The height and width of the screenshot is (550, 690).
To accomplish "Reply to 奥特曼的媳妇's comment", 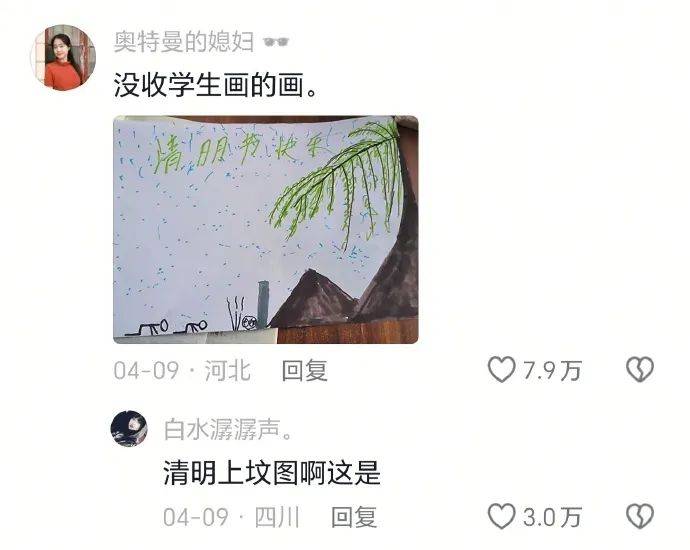I will [x=304, y=371].
